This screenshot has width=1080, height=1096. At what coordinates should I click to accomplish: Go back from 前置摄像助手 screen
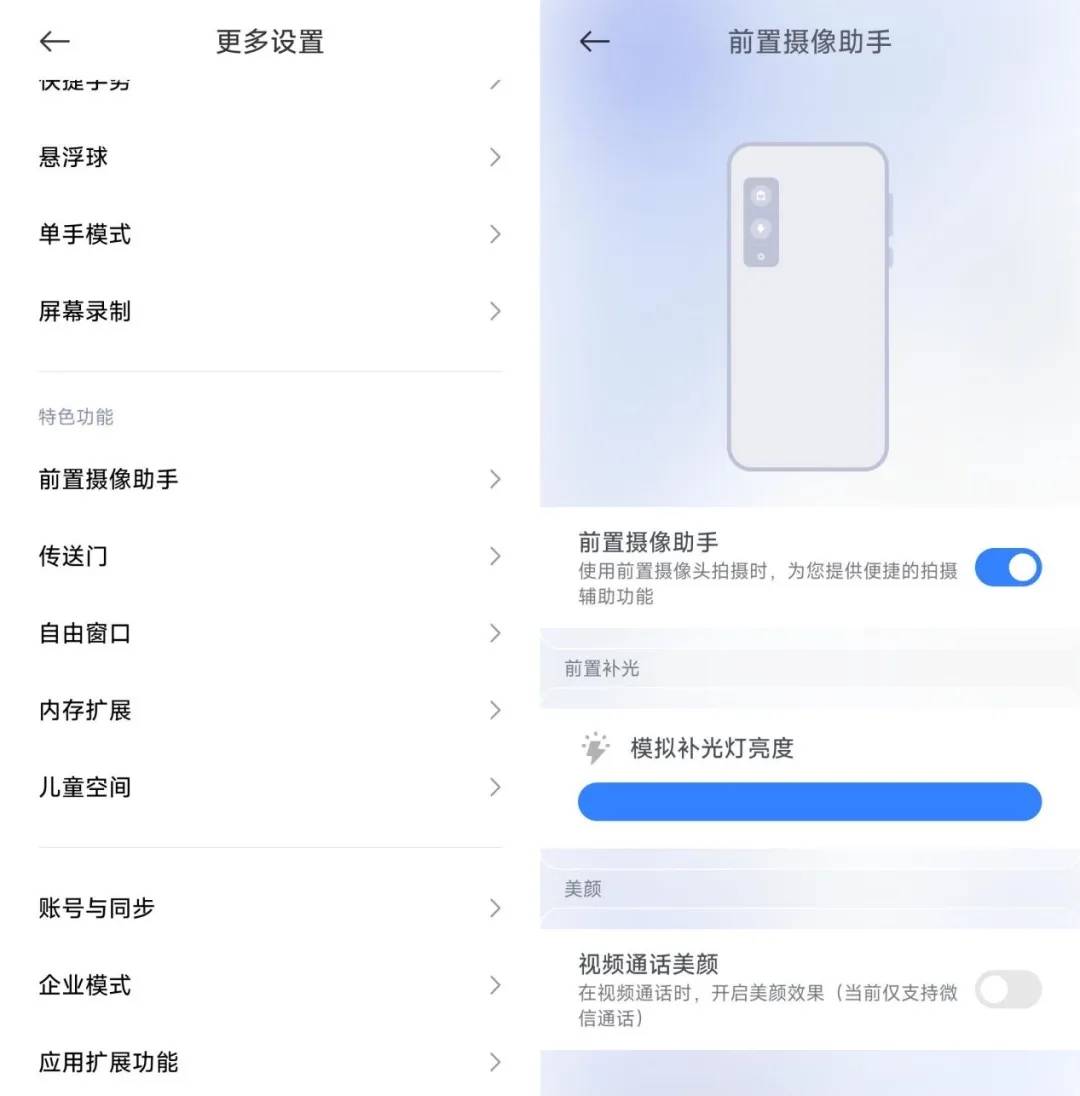[595, 42]
